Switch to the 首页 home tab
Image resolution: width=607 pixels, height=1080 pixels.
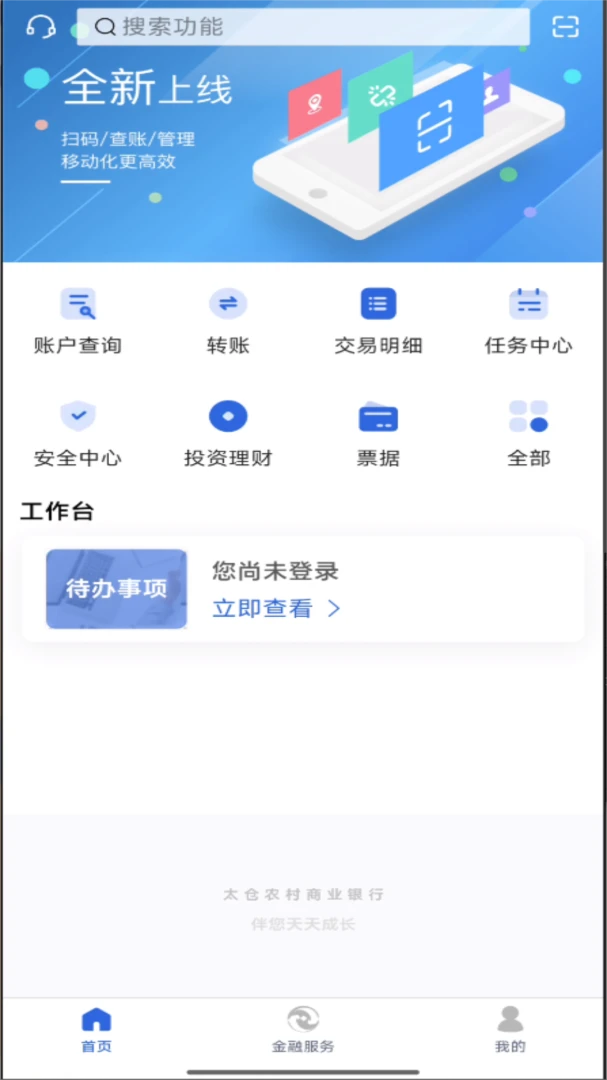96,1030
